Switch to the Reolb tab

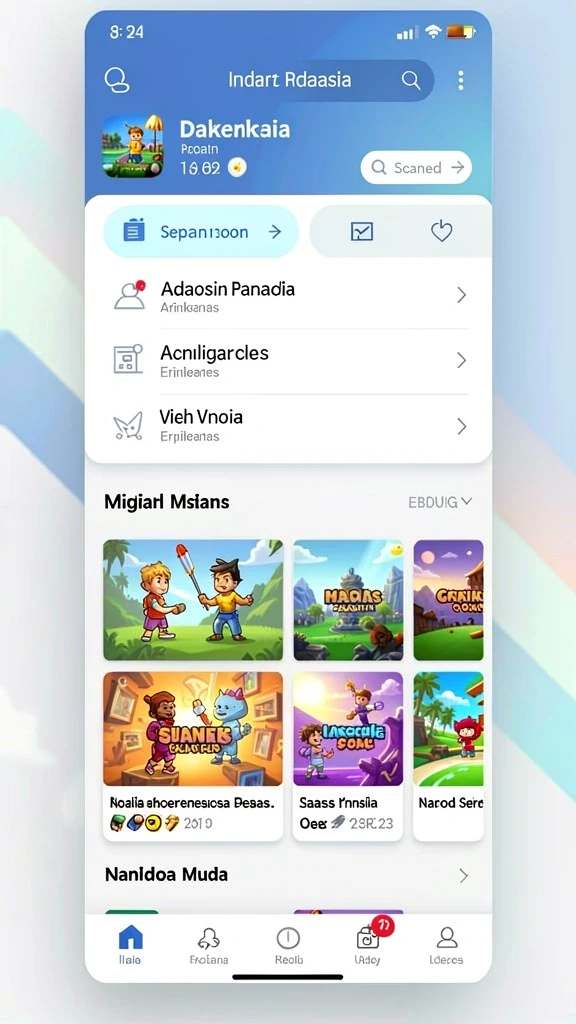pyautogui.click(x=288, y=946)
